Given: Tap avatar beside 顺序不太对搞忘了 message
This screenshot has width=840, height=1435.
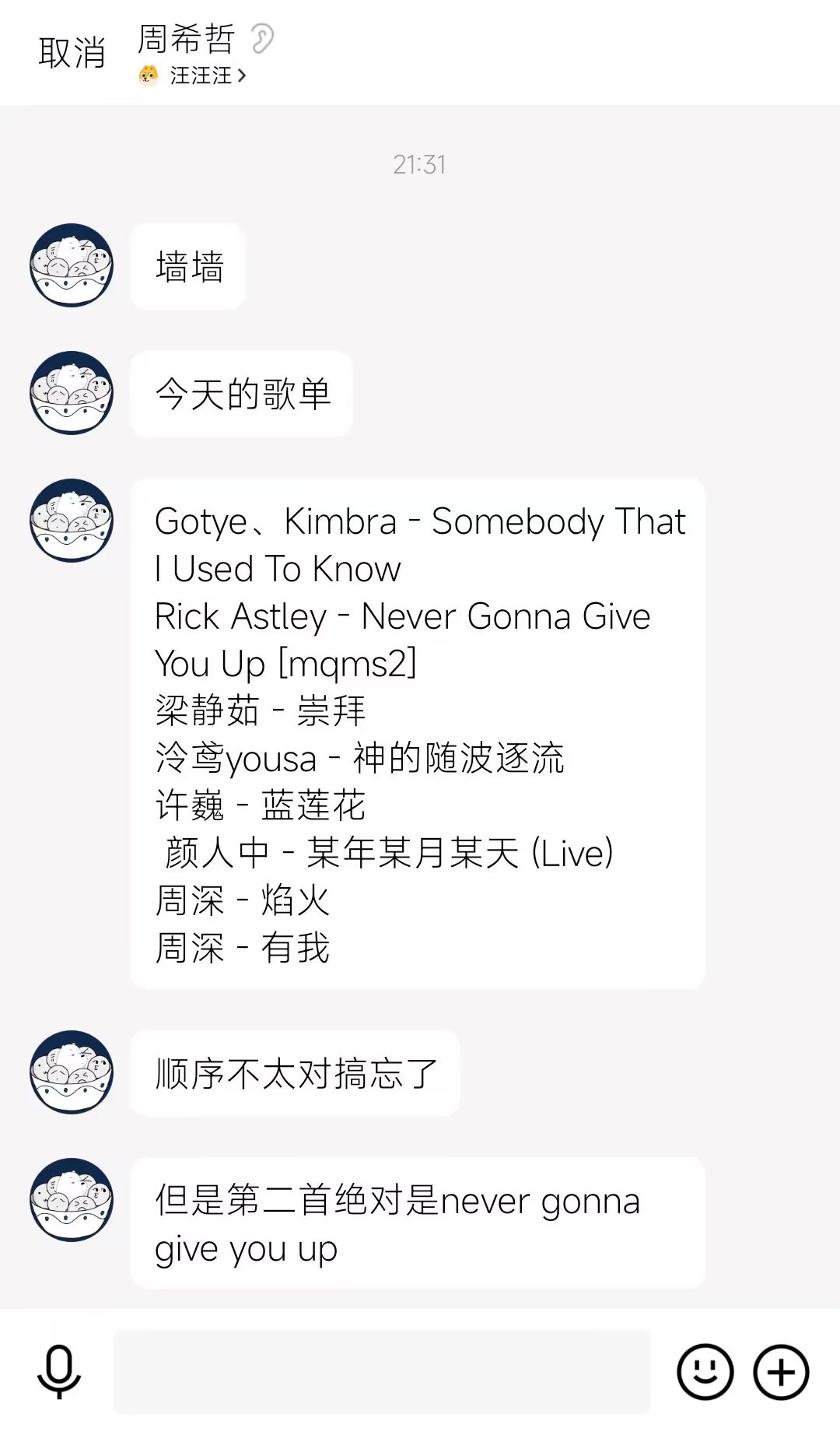Looking at the screenshot, I should (72, 1072).
